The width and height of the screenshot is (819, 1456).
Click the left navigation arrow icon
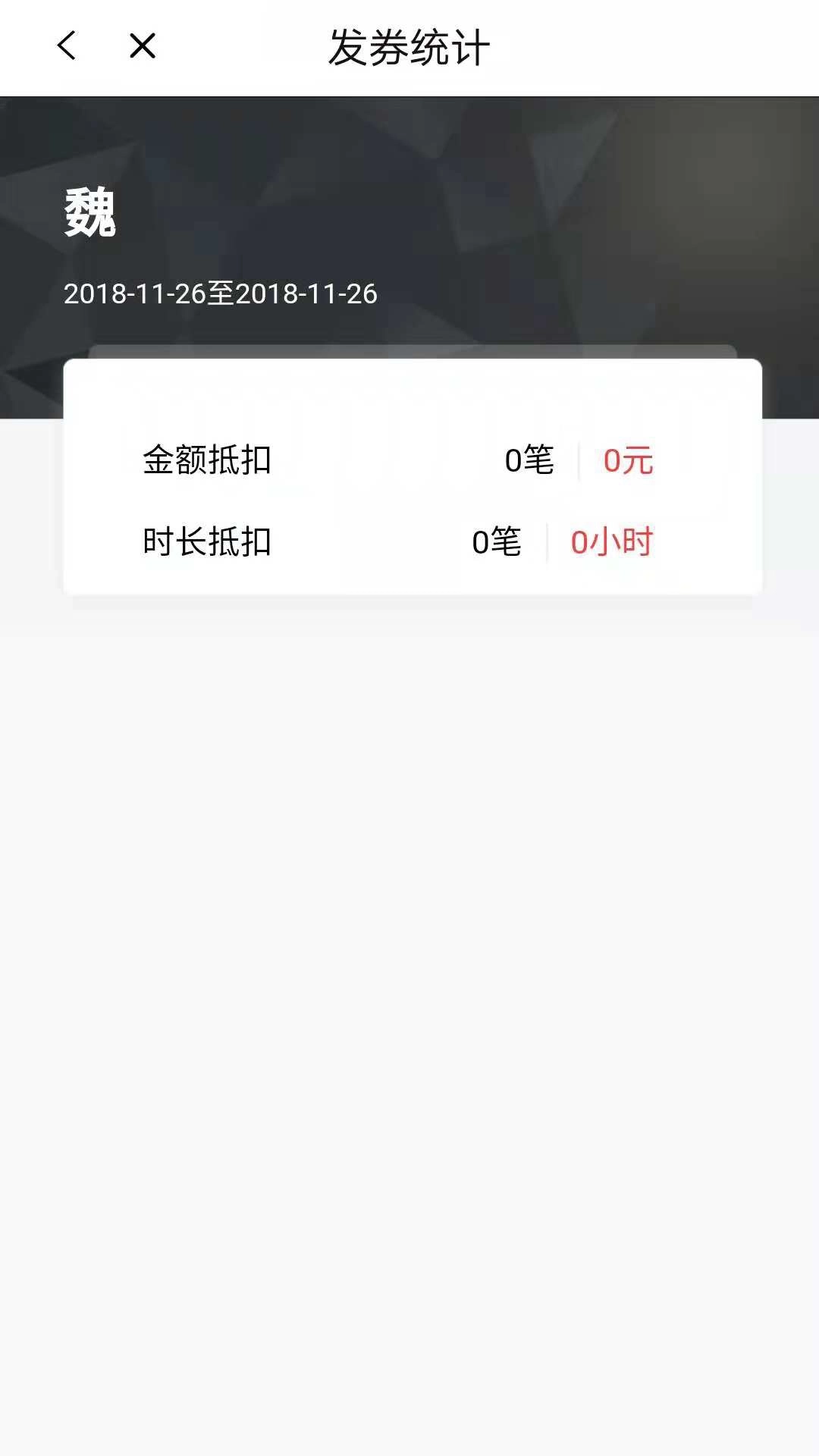(68, 47)
